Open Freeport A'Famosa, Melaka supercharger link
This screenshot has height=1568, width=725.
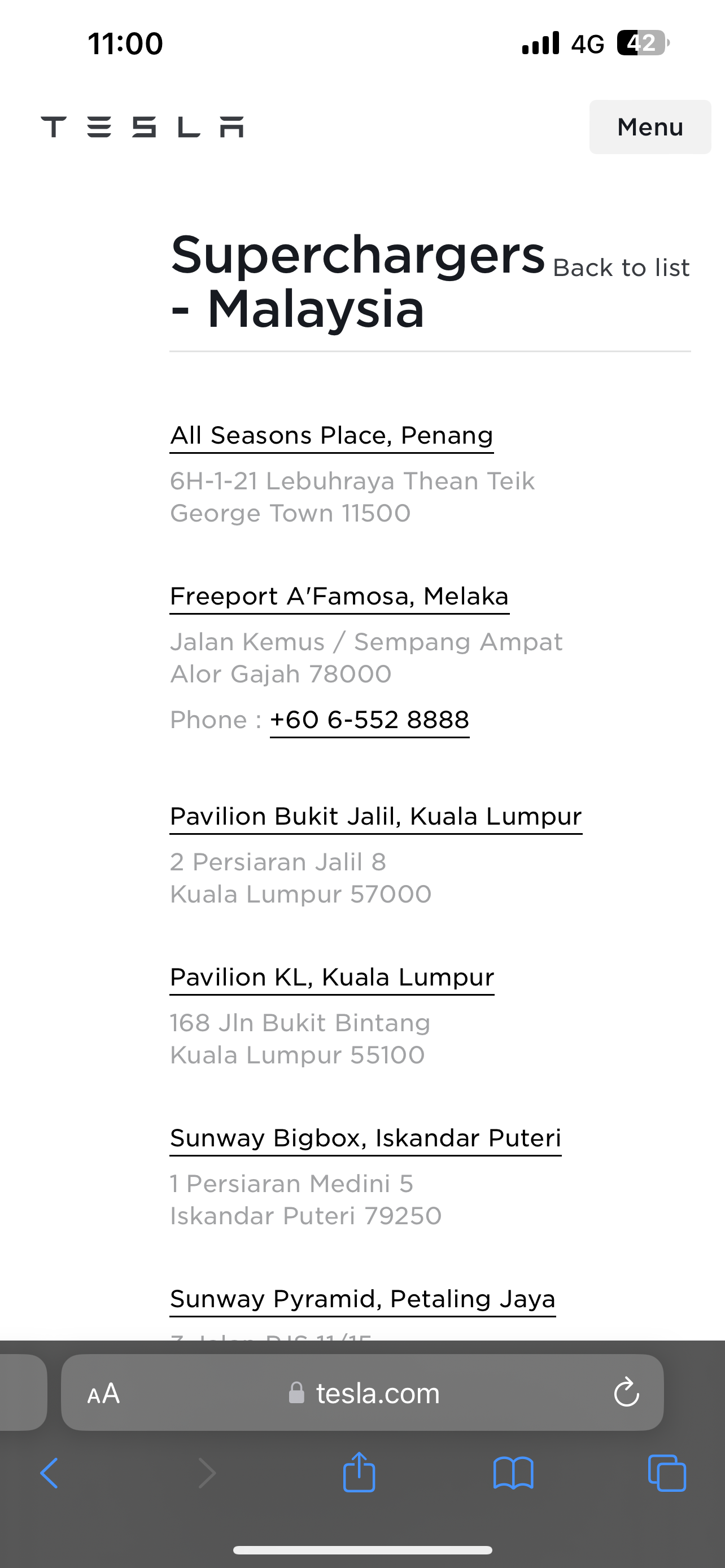click(340, 597)
